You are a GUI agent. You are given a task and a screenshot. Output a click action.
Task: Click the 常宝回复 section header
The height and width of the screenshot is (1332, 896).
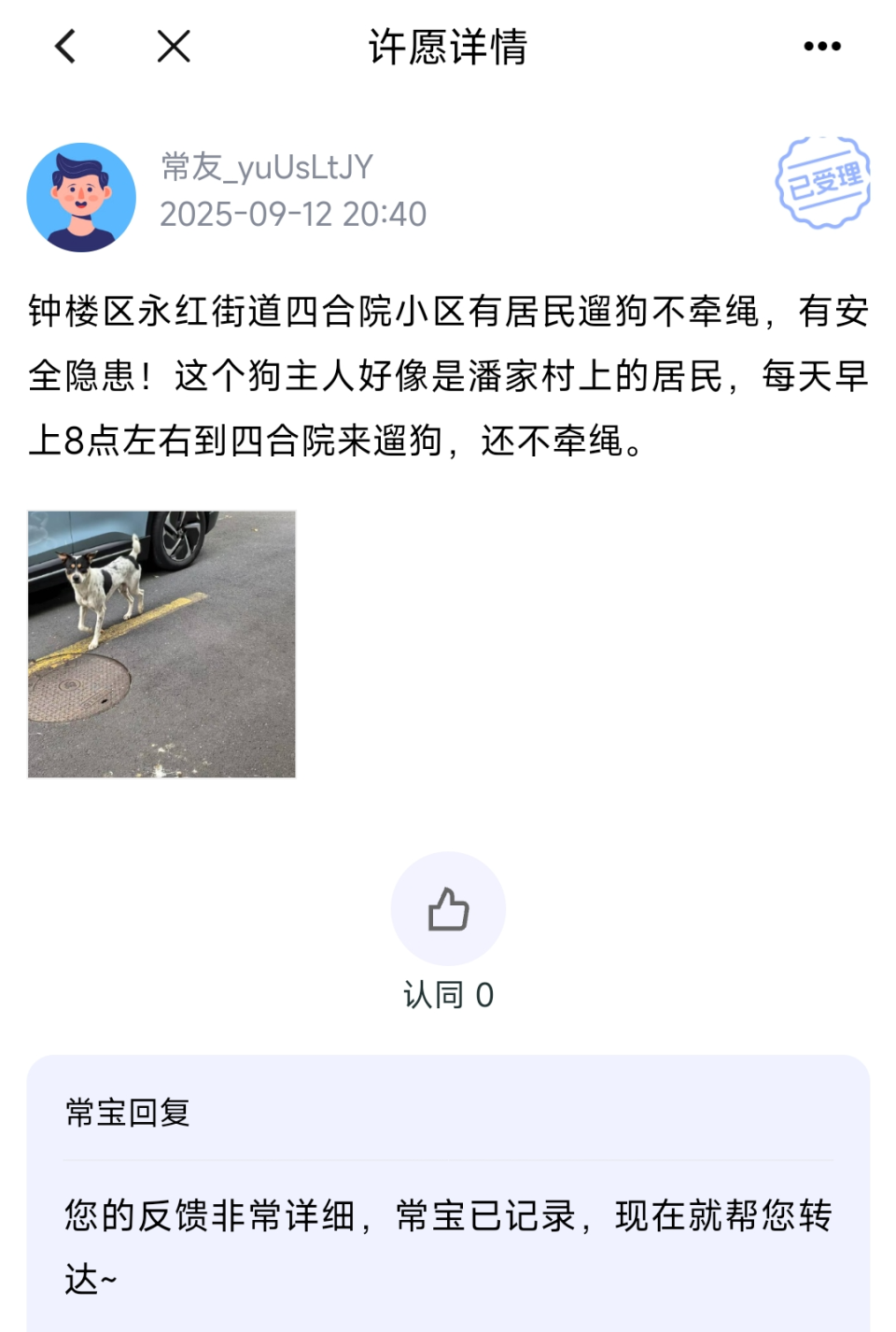(125, 1114)
